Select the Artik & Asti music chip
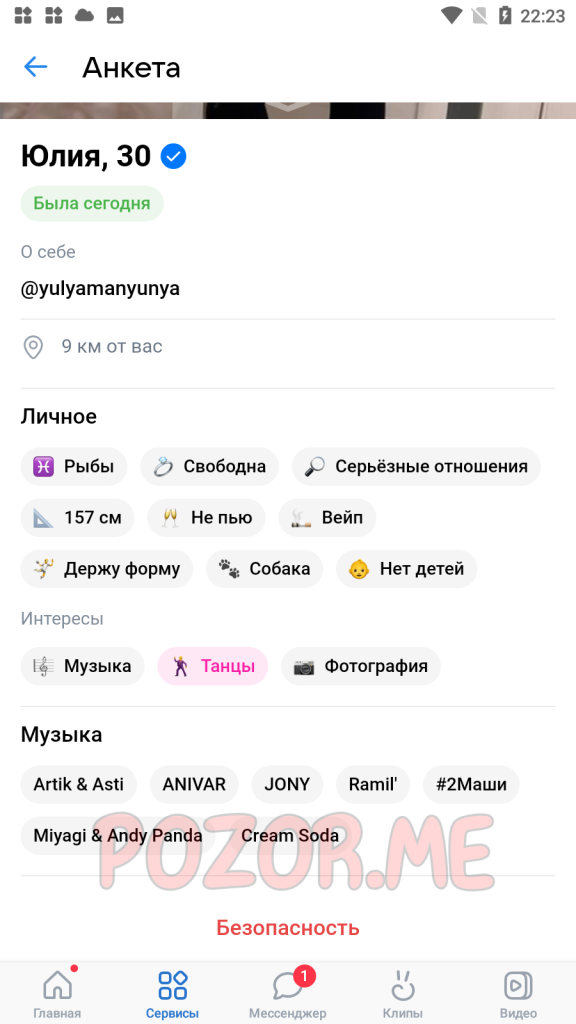Viewport: 576px width, 1024px height. [78, 784]
